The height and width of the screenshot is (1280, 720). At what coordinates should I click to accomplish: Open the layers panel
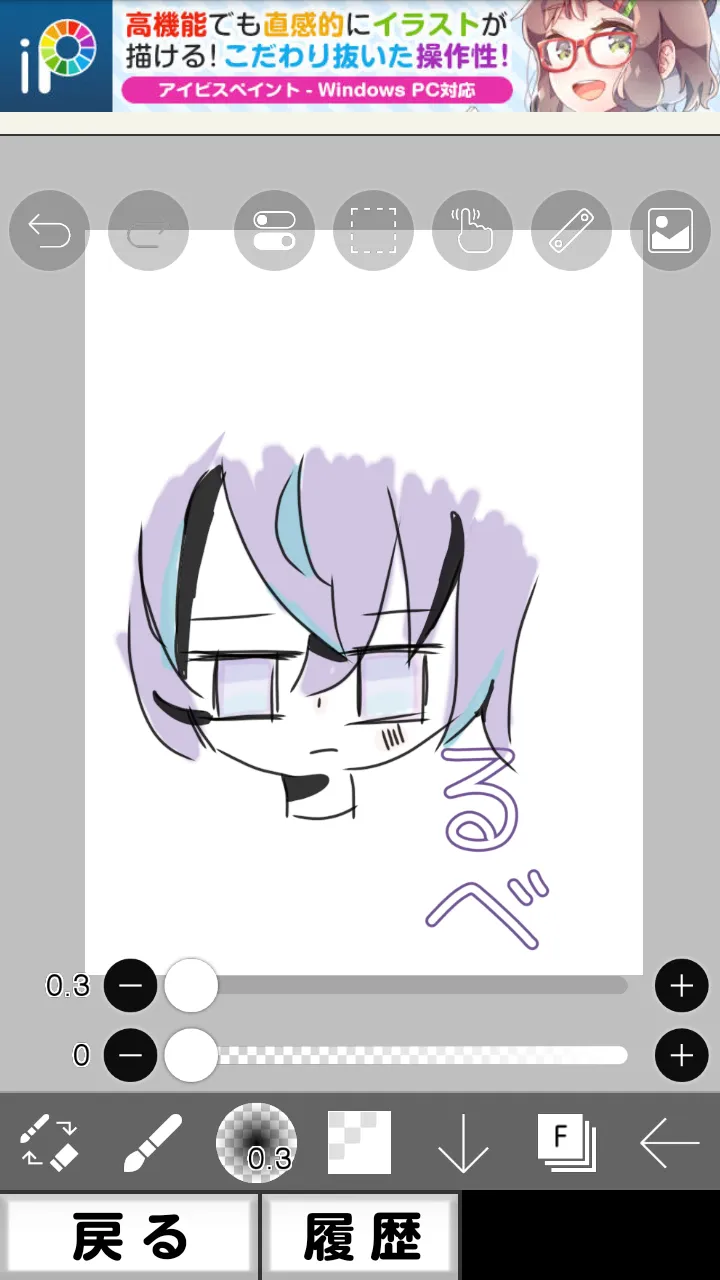coord(567,1142)
